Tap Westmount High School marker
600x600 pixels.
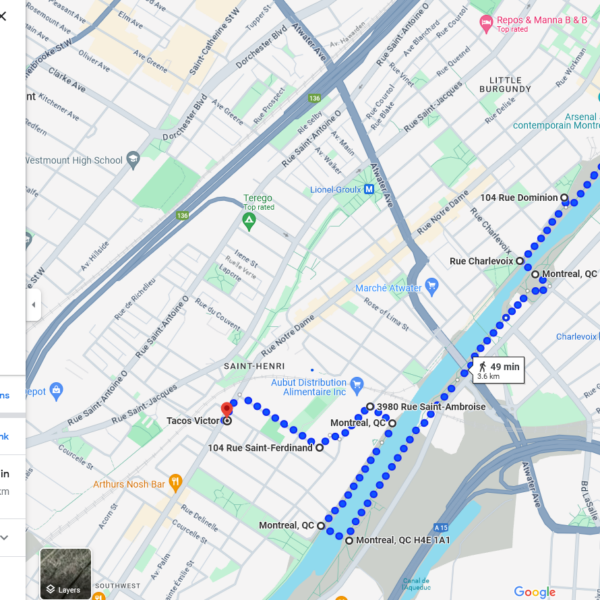[133, 160]
